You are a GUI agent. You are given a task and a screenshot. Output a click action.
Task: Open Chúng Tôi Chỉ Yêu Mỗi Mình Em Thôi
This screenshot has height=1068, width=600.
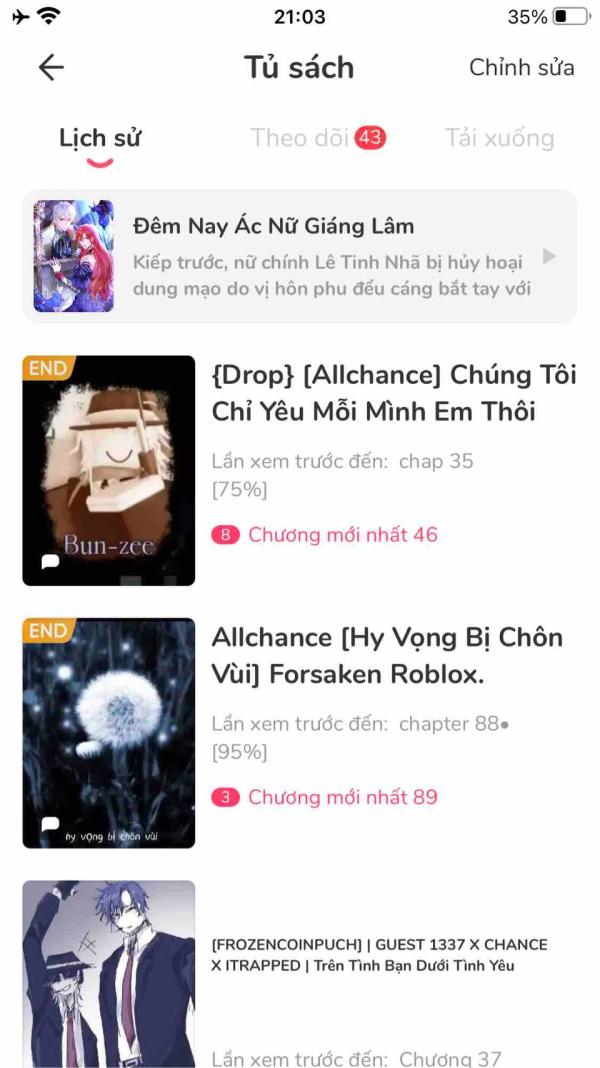300,470
